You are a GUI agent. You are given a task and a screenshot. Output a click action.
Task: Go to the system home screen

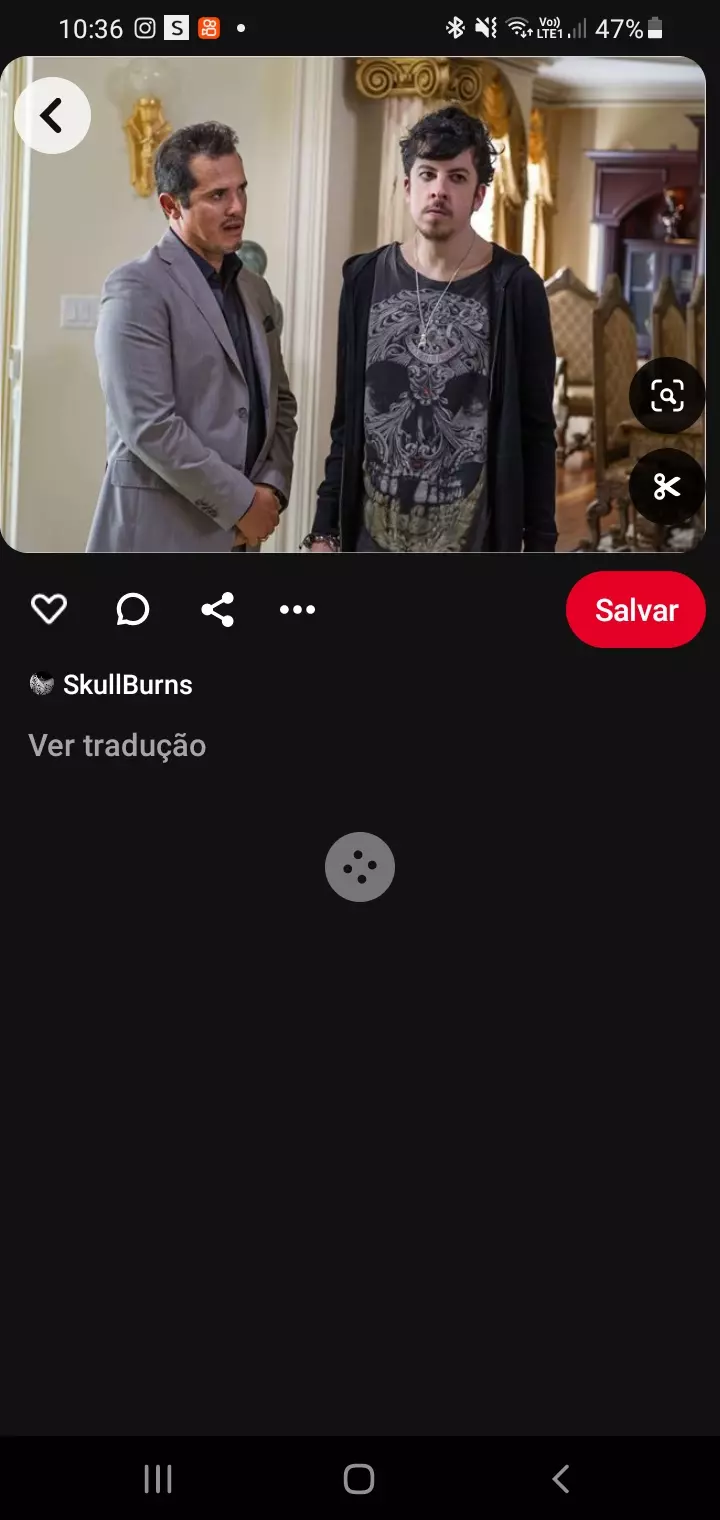point(359,1479)
